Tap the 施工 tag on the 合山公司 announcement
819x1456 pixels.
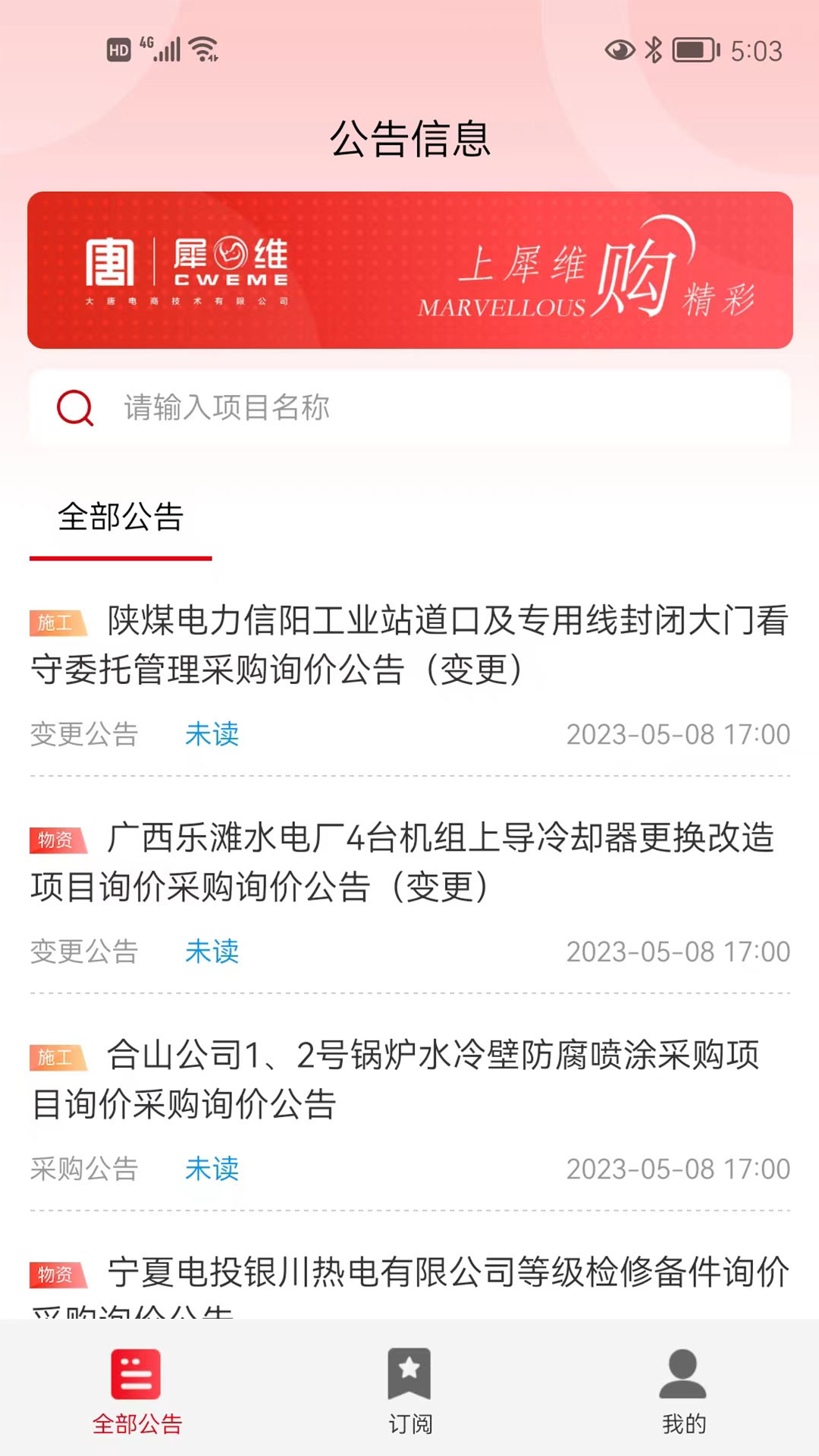(x=58, y=1056)
